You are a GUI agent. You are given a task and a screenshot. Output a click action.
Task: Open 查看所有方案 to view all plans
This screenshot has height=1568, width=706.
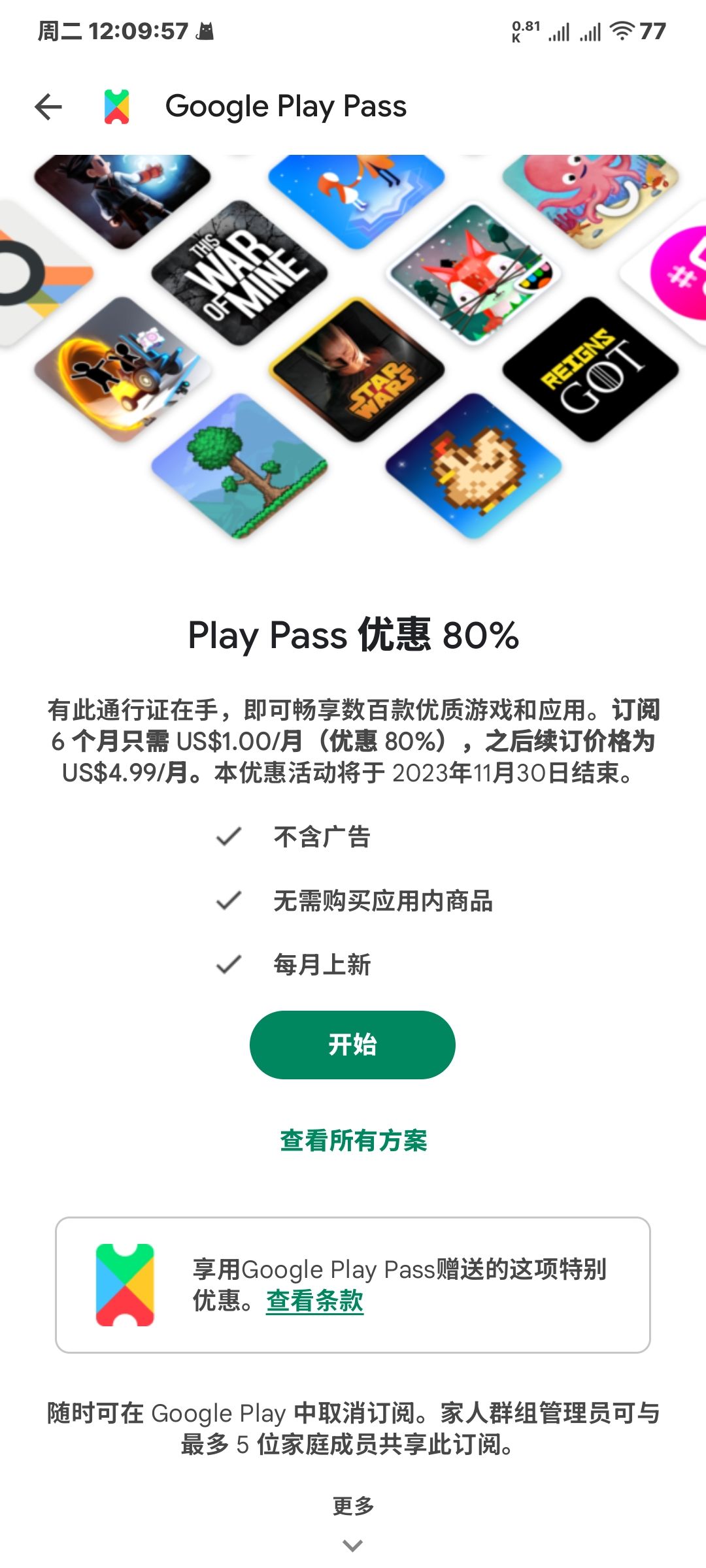pos(353,1140)
